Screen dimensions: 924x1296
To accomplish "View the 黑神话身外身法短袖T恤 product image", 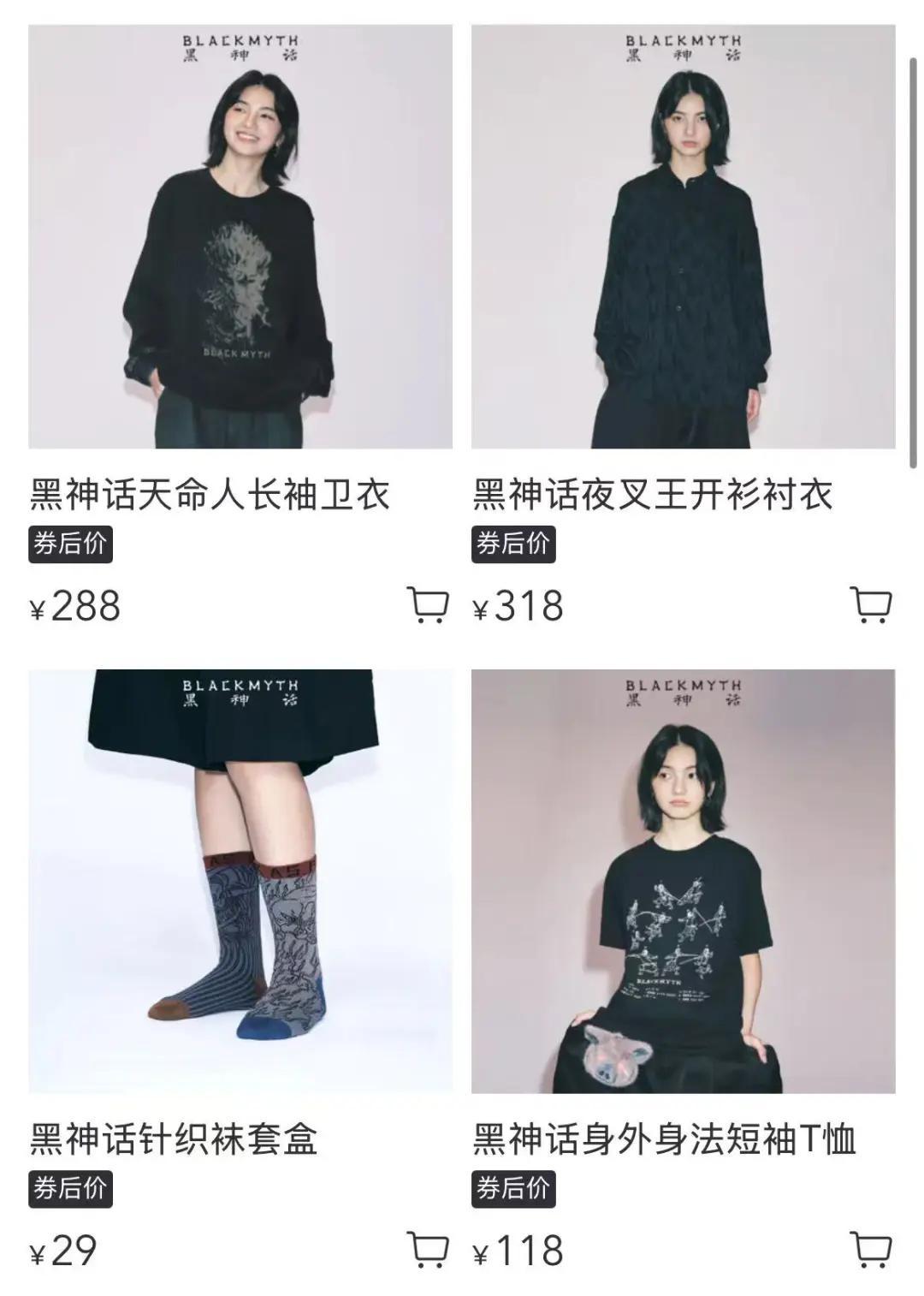I will click(683, 881).
